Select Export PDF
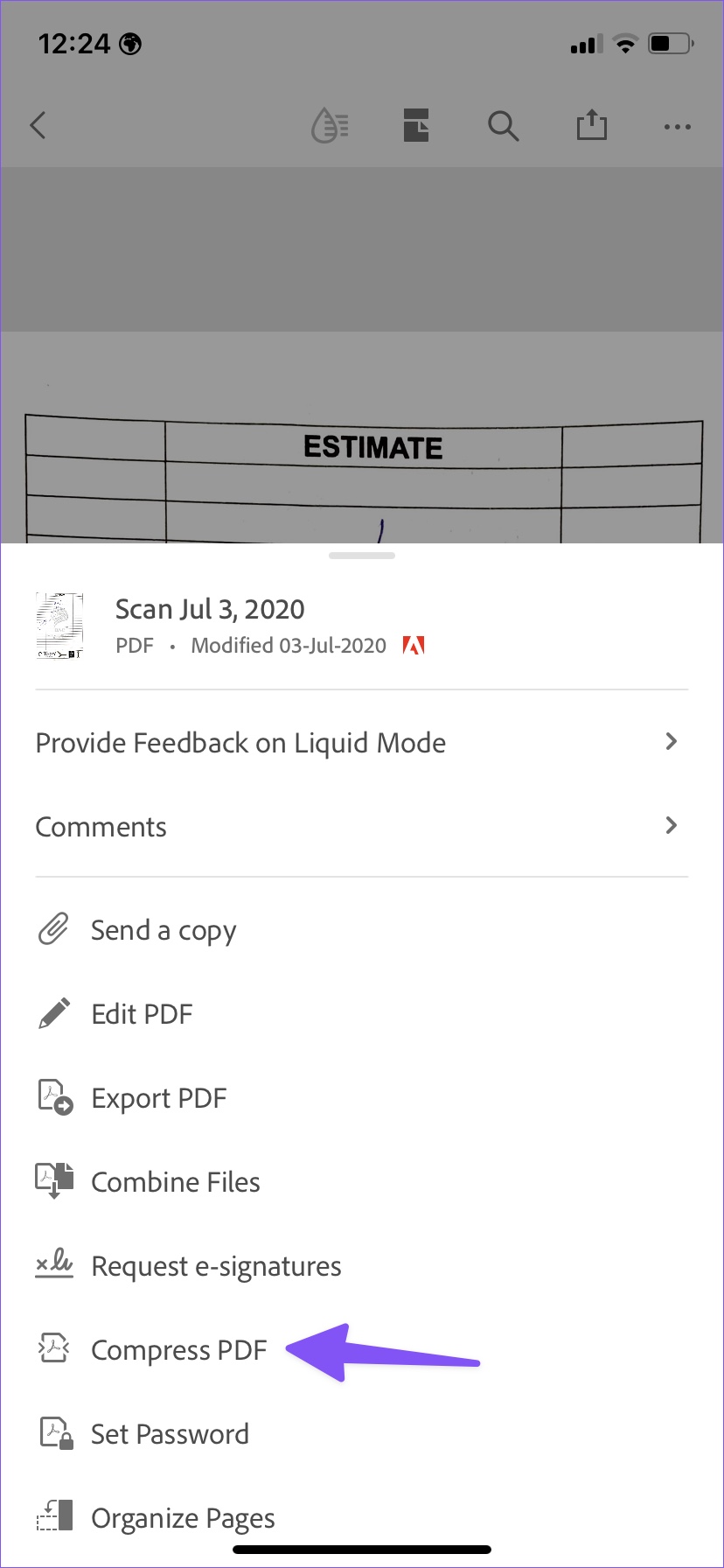Screen dimensions: 724x1568 click(362, 1098)
